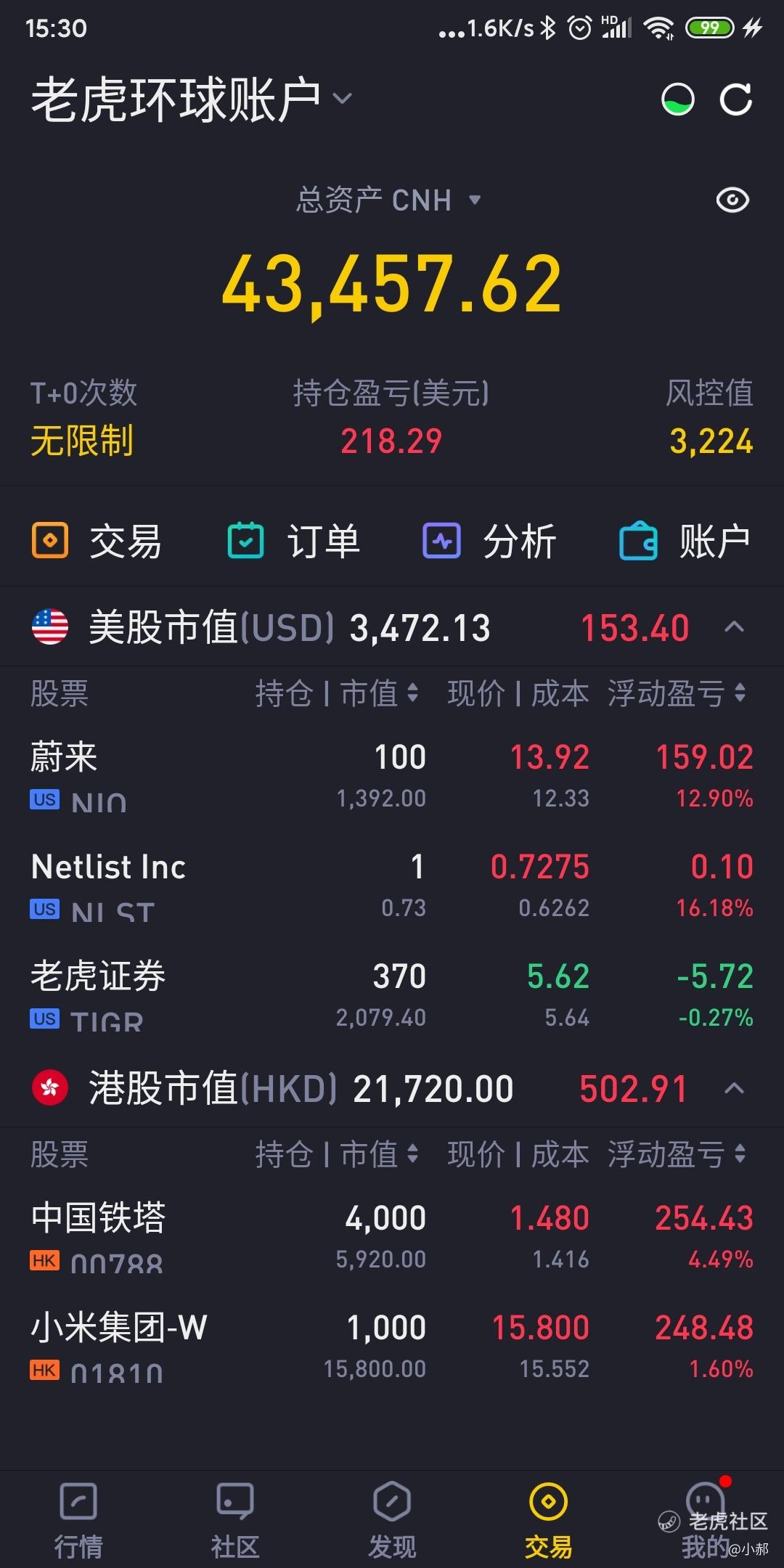The width and height of the screenshot is (784, 1568).
Task: Open the 蔚来 NIO position
Action: point(392,775)
